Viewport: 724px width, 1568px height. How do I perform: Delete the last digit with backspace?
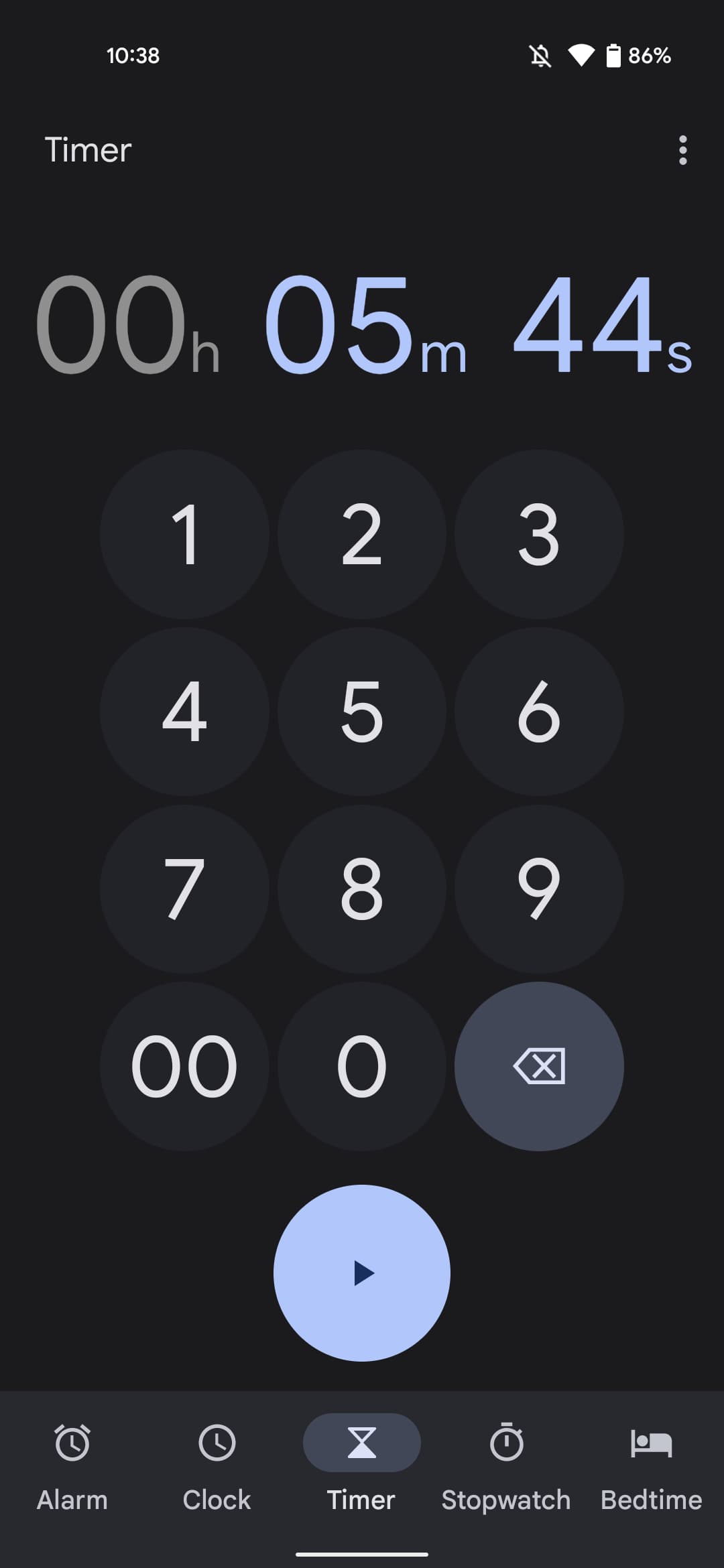pyautogui.click(x=539, y=1066)
